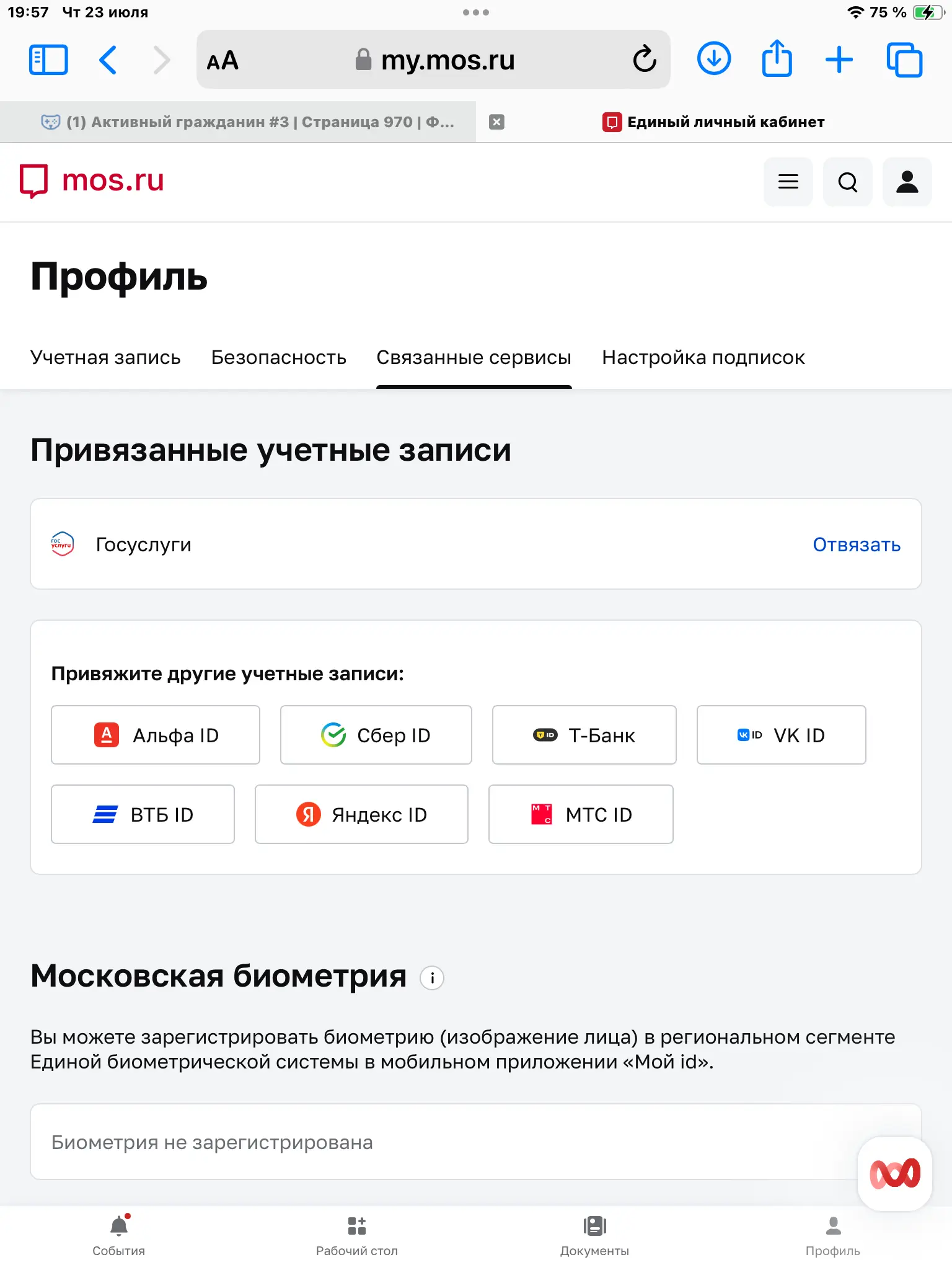This screenshot has height=1270, width=952.
Task: Open the red chat assistant bubble
Action: [895, 1173]
